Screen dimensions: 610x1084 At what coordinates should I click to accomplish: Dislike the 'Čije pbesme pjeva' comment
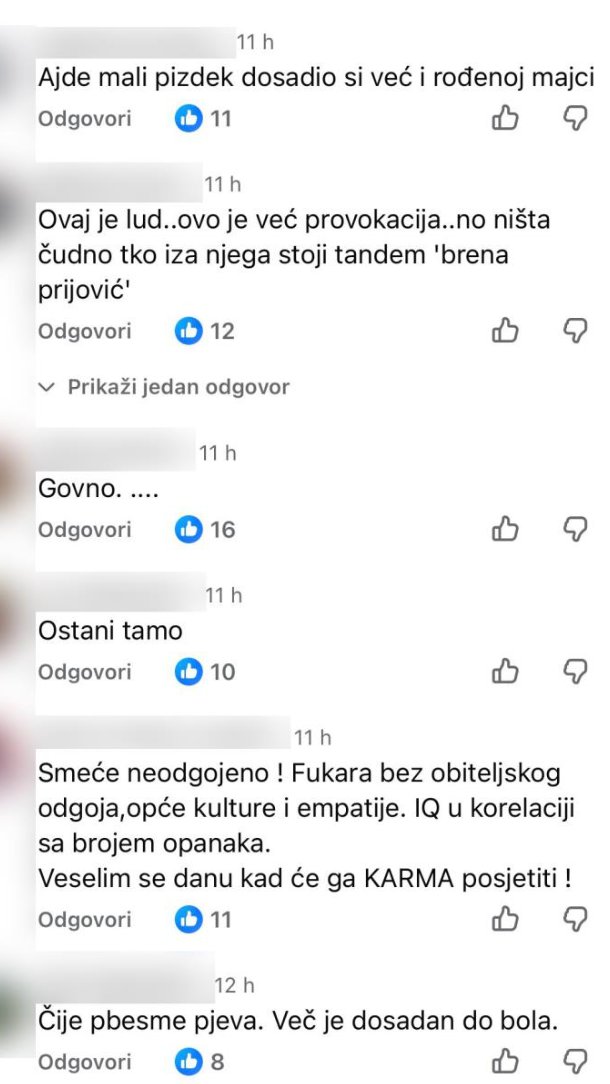coord(575,1060)
